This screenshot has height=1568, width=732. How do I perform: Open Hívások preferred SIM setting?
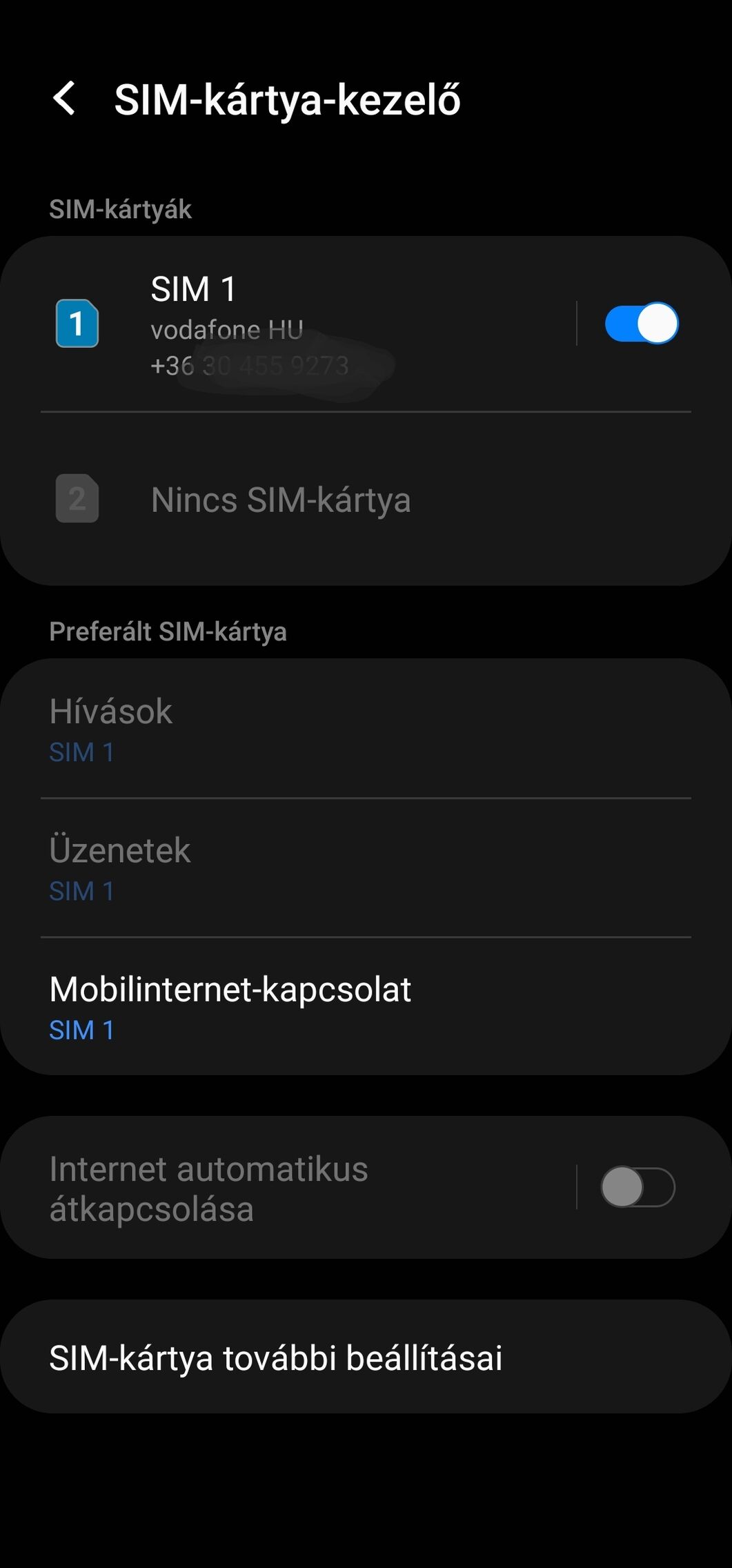366,729
